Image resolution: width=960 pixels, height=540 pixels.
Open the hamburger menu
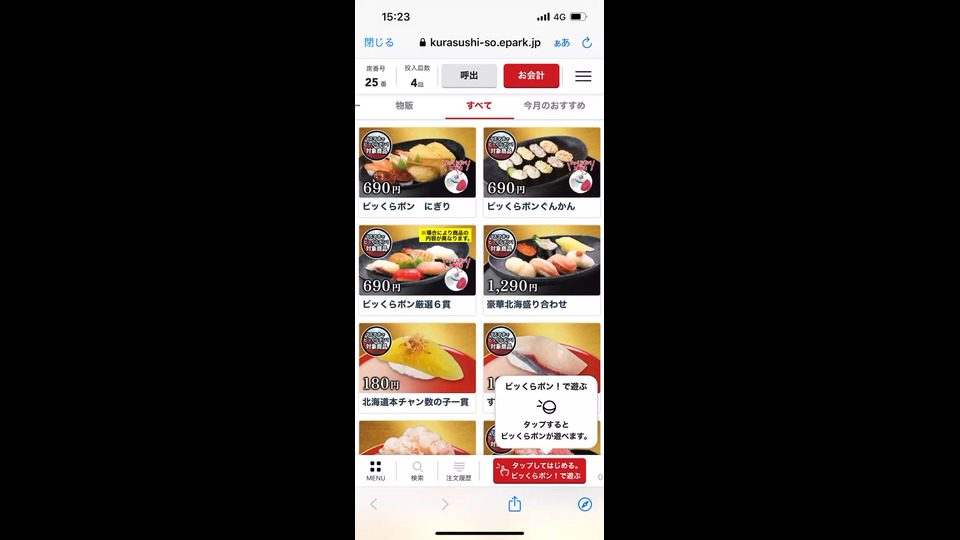pos(583,76)
